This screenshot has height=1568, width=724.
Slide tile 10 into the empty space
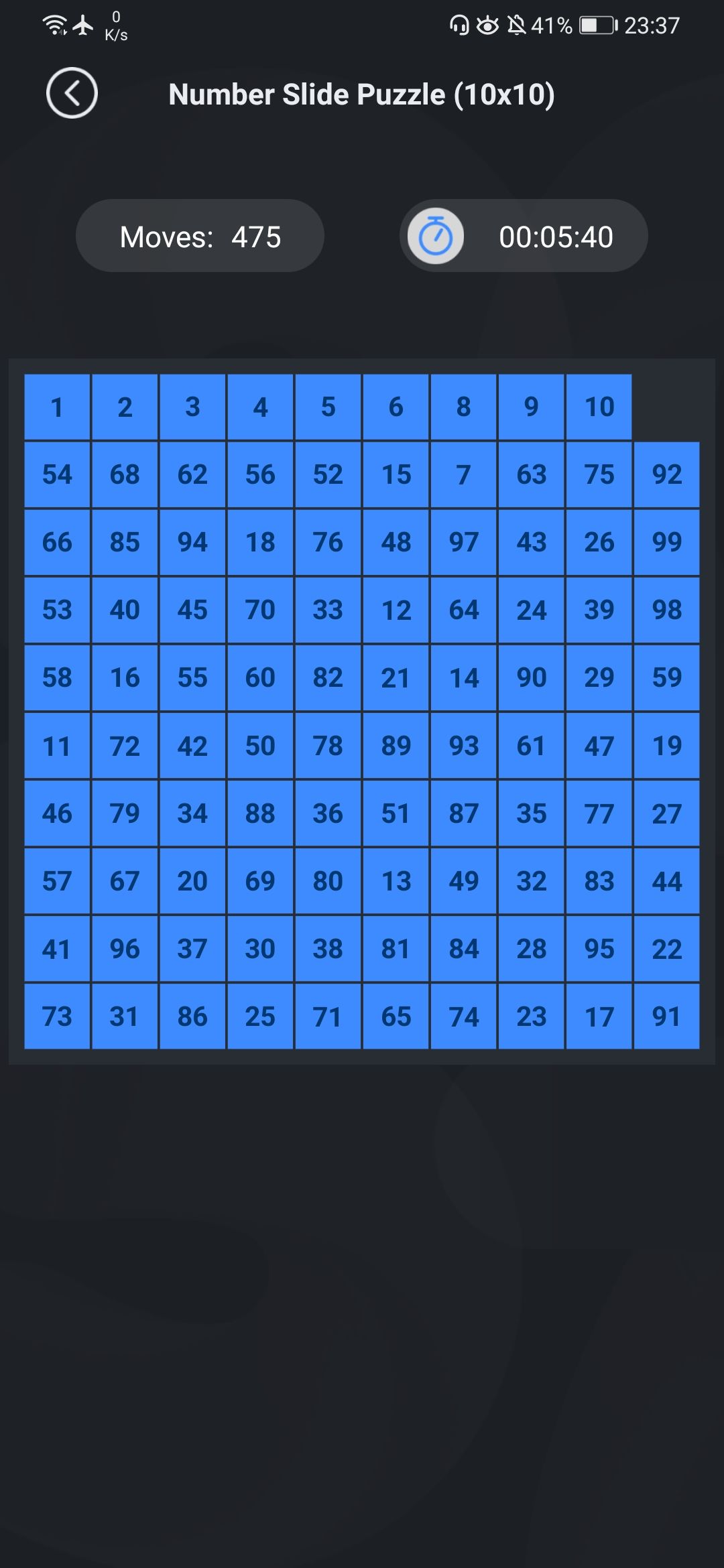(599, 407)
